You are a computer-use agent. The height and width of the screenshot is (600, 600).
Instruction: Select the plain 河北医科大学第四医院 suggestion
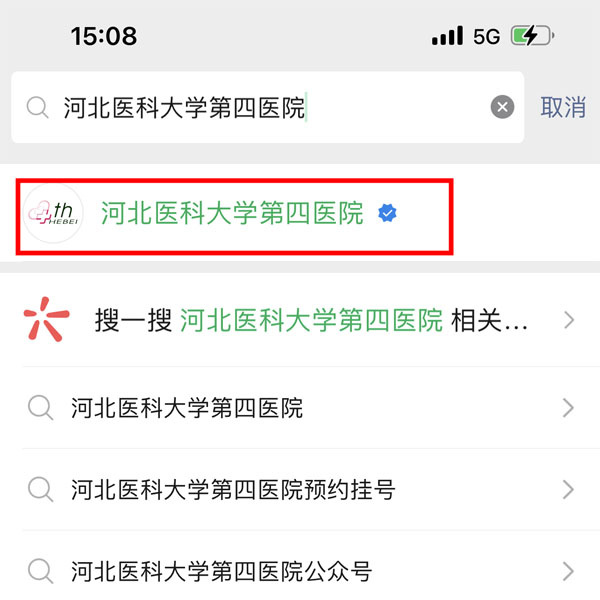pos(300,408)
